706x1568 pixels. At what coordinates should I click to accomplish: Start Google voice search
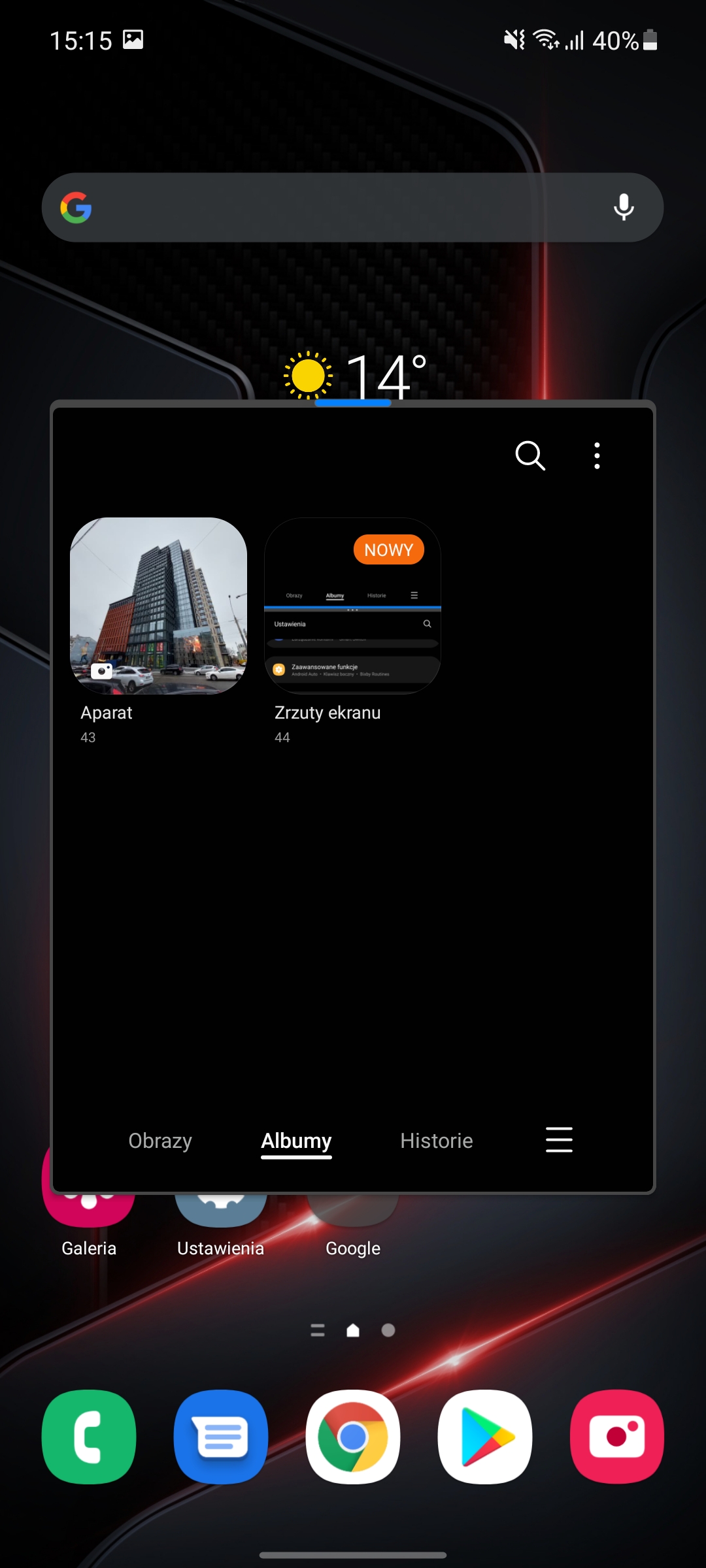(624, 208)
